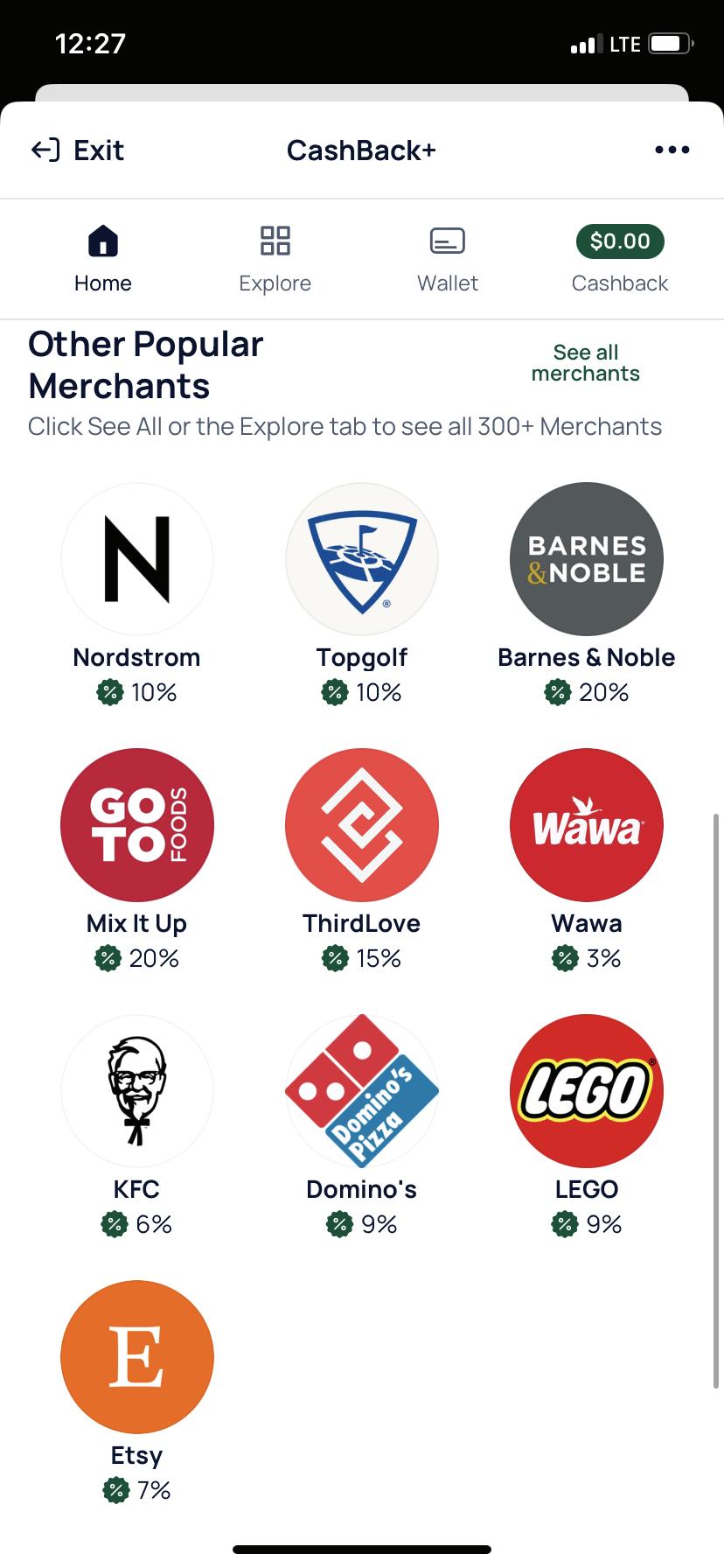Screen dimensions: 724x1568
Task: Exit the CashBack+ screen
Action: pyautogui.click(x=78, y=150)
